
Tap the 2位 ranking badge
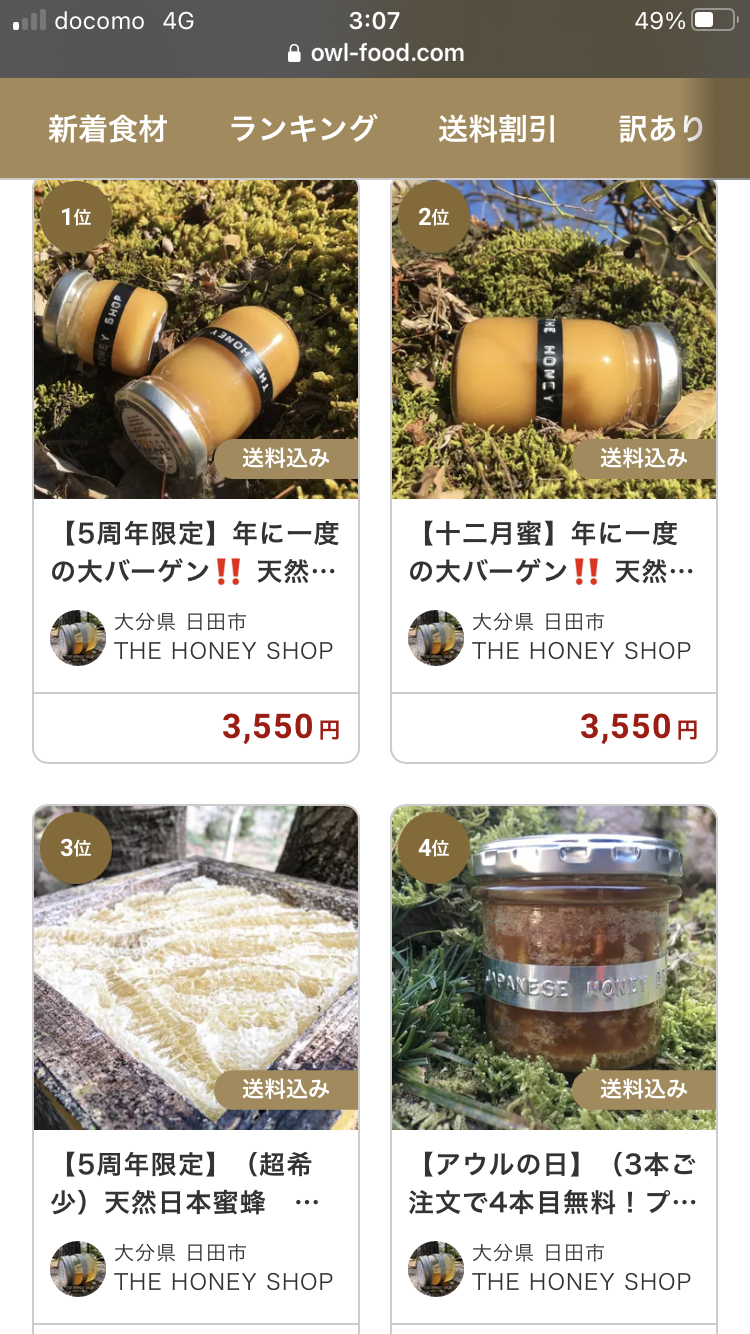(434, 217)
